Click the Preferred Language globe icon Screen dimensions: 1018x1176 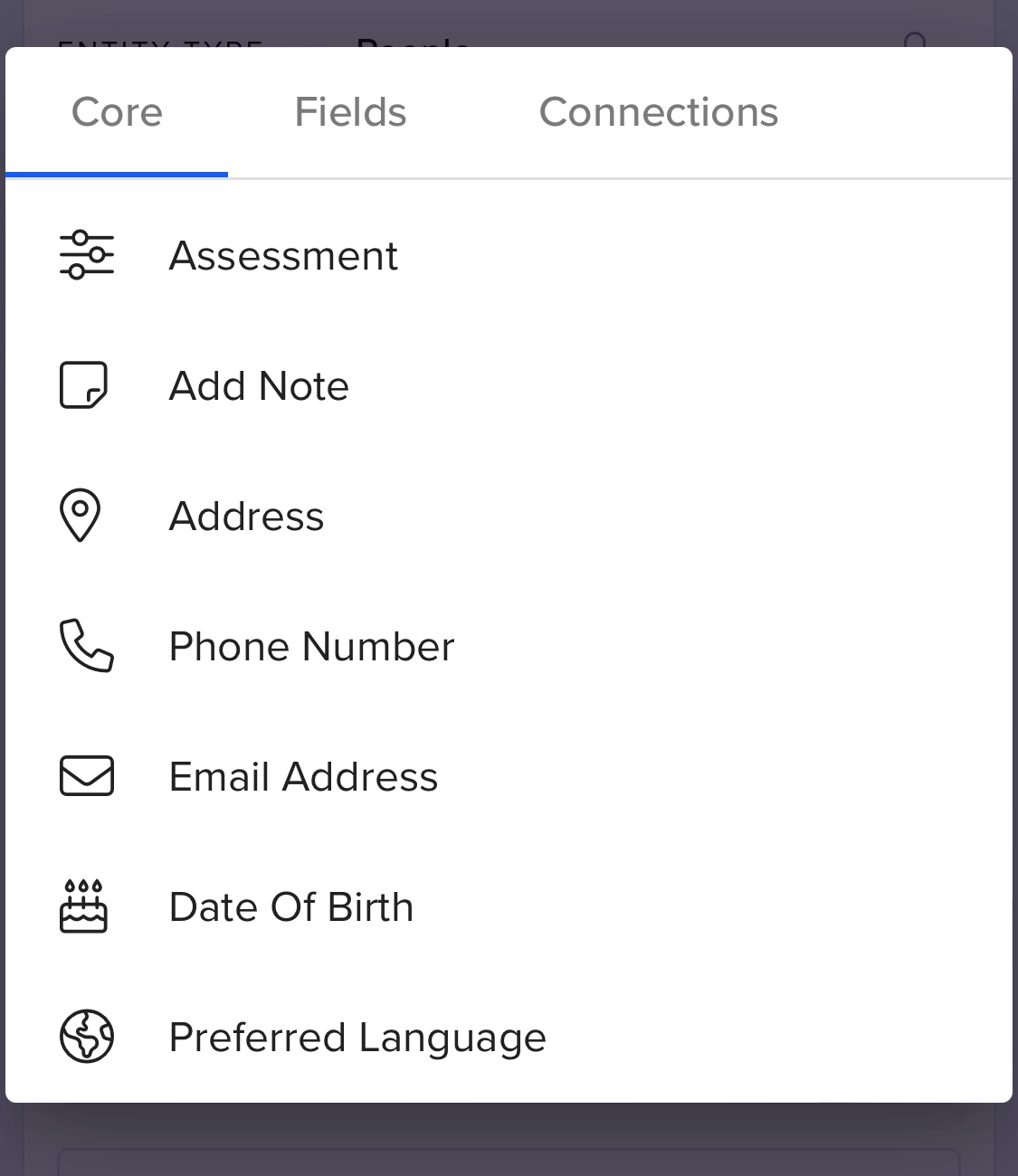[86, 1037]
